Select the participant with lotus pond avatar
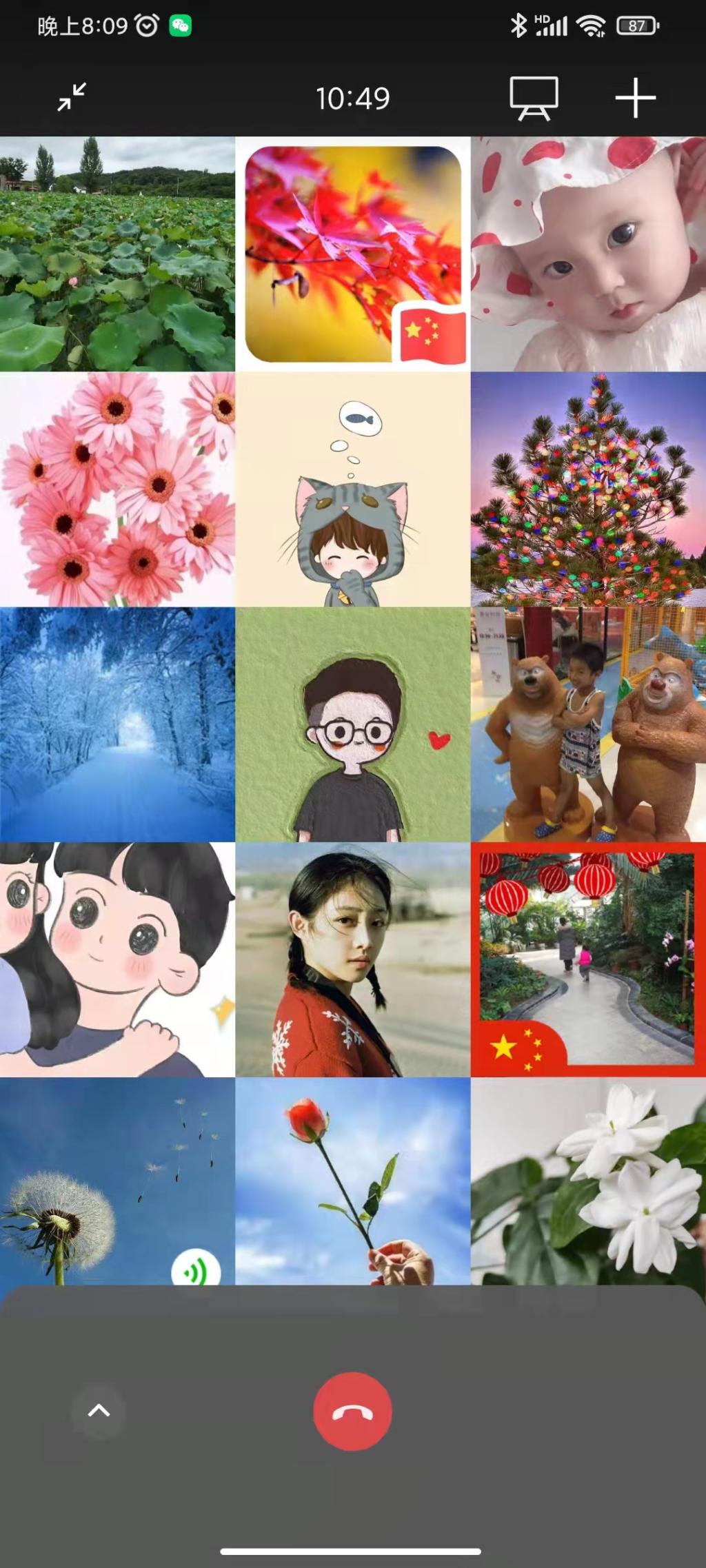This screenshot has width=706, height=1568. tap(117, 254)
